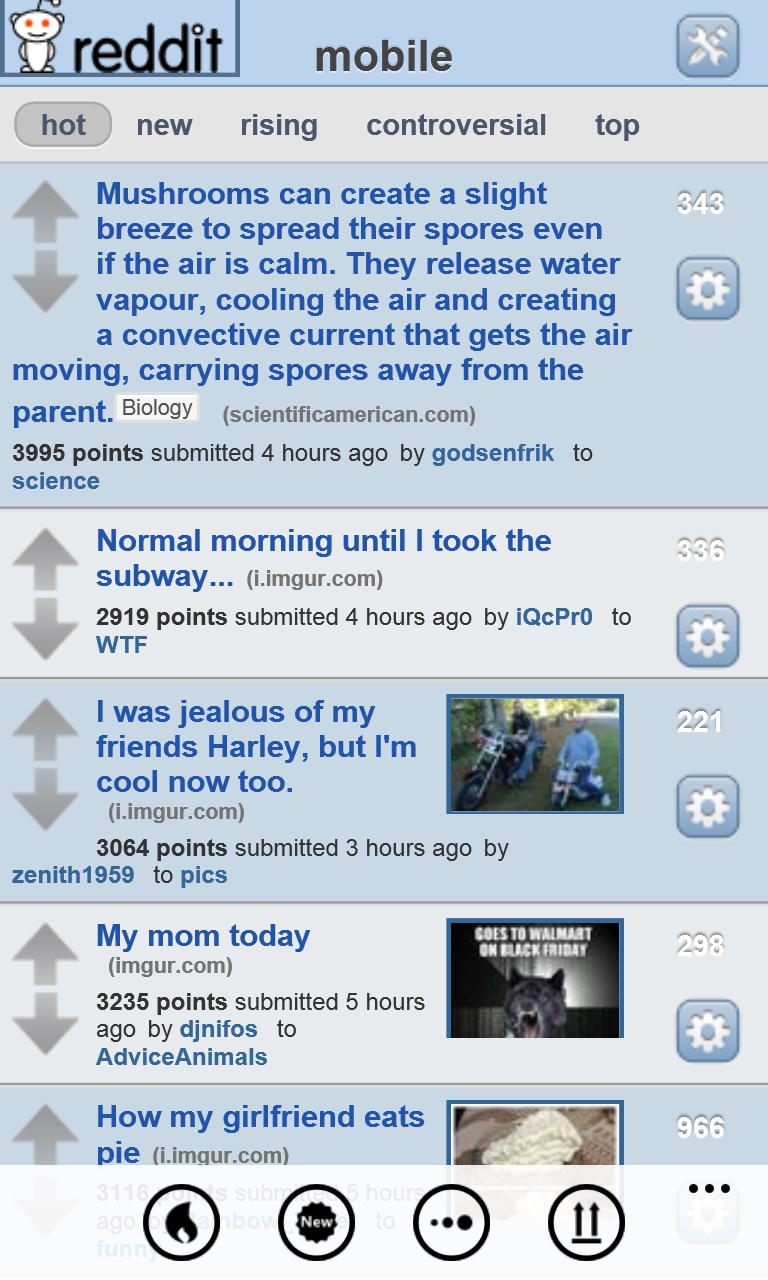Image resolution: width=768 pixels, height=1280 pixels.
Task: Expand the app bar ellipsis menu
Action: [709, 1189]
